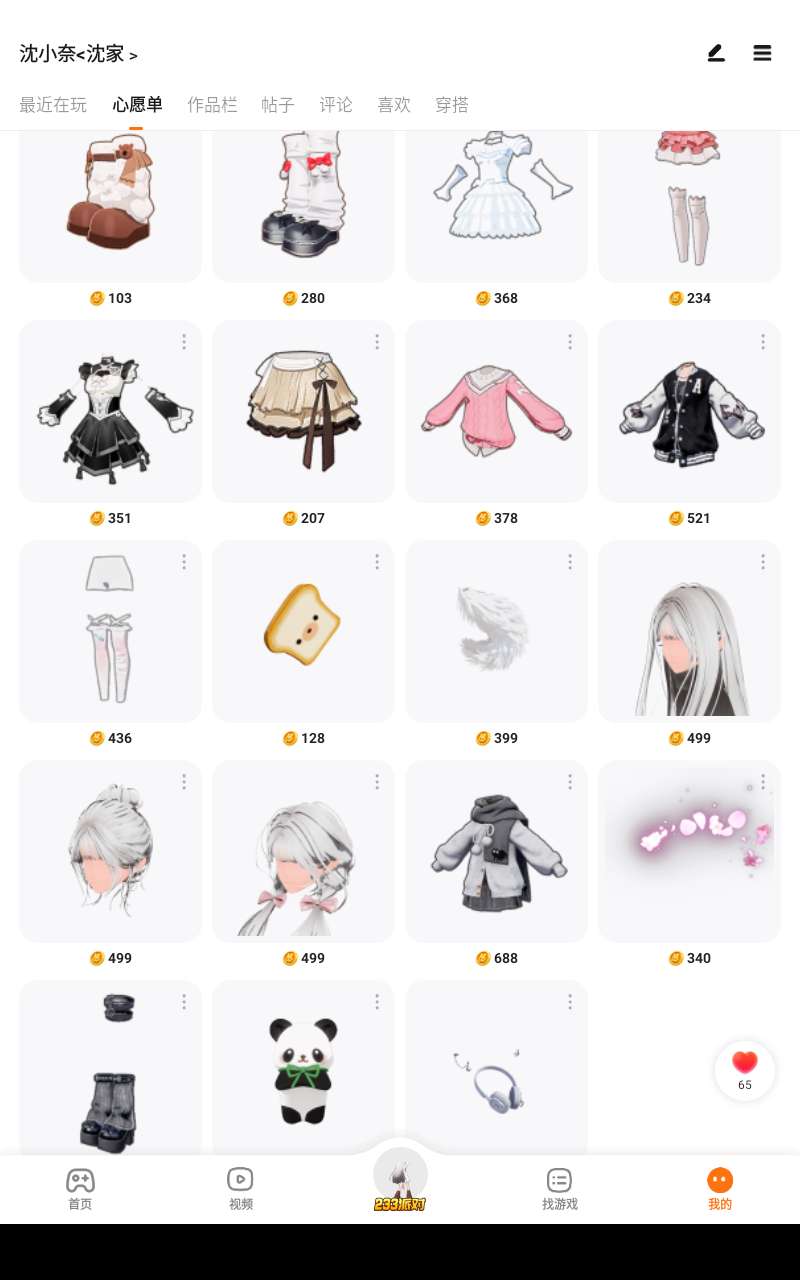The width and height of the screenshot is (800, 1280).
Task: Tap the edit pencil icon
Action: 716,53
